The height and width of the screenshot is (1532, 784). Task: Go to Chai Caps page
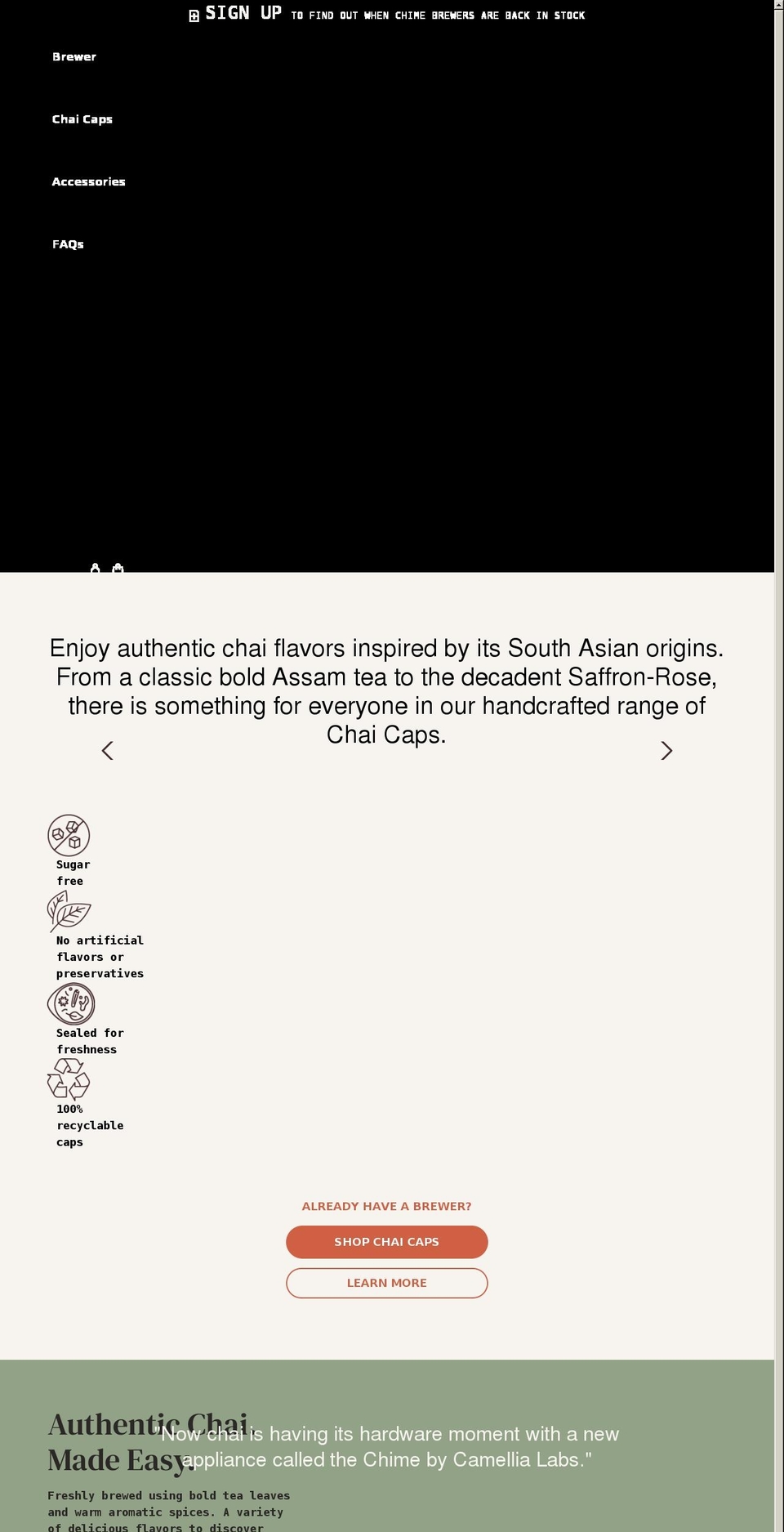[x=82, y=119]
